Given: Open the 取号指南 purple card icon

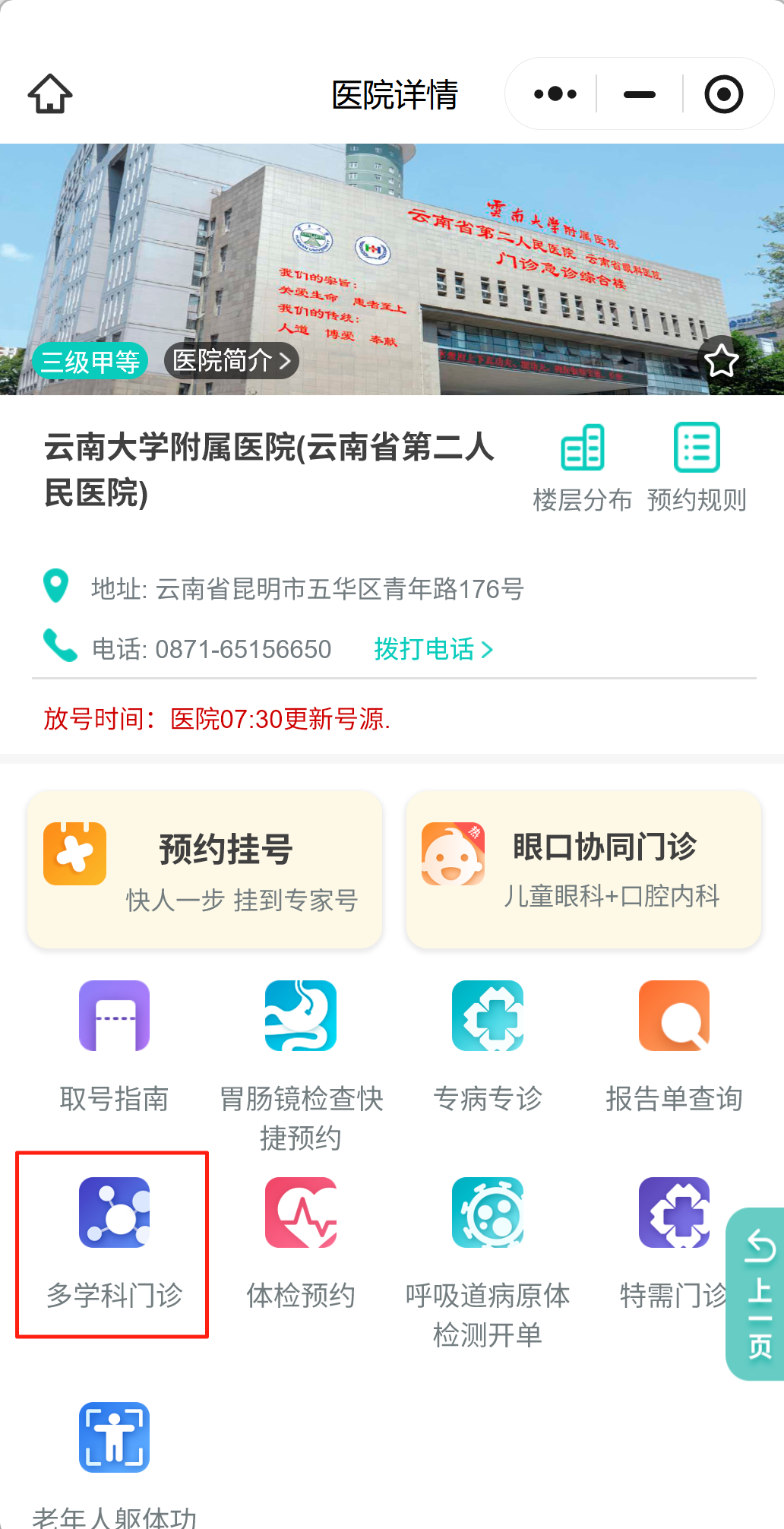Looking at the screenshot, I should tap(114, 1015).
